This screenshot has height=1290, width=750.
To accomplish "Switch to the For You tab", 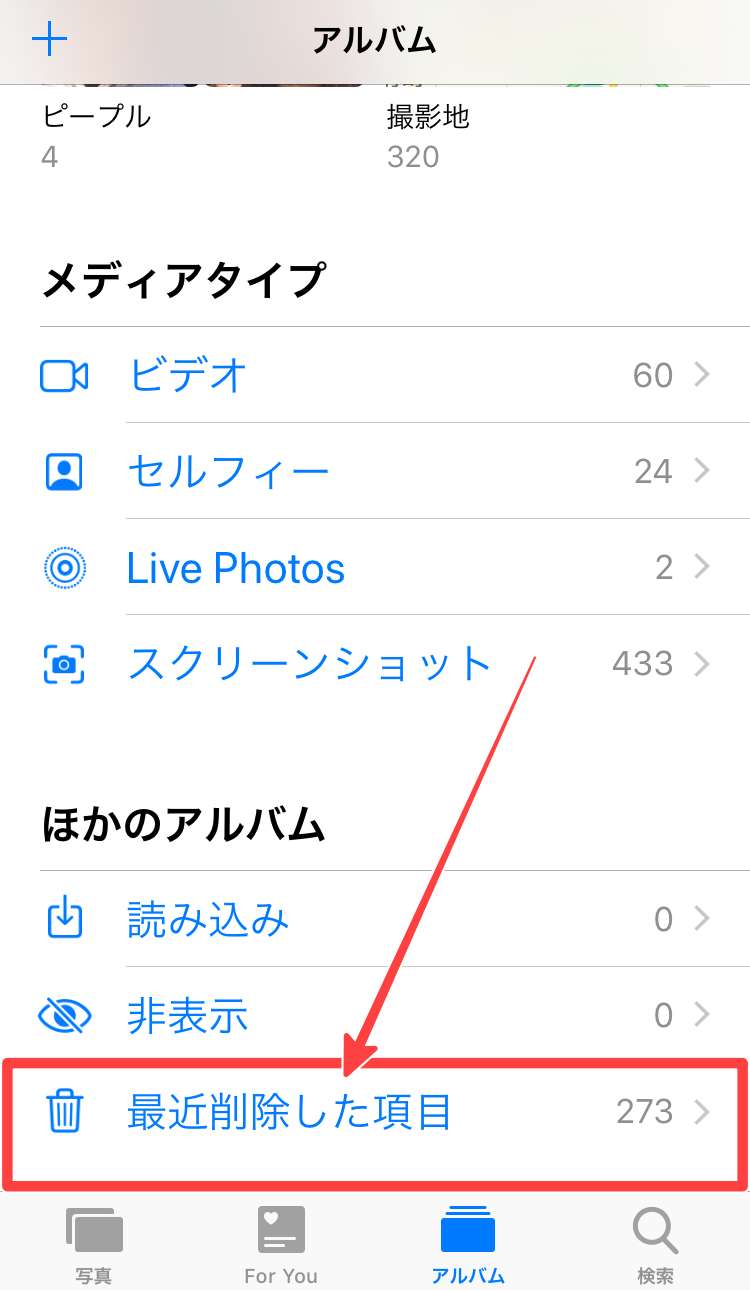I will click(x=281, y=1245).
